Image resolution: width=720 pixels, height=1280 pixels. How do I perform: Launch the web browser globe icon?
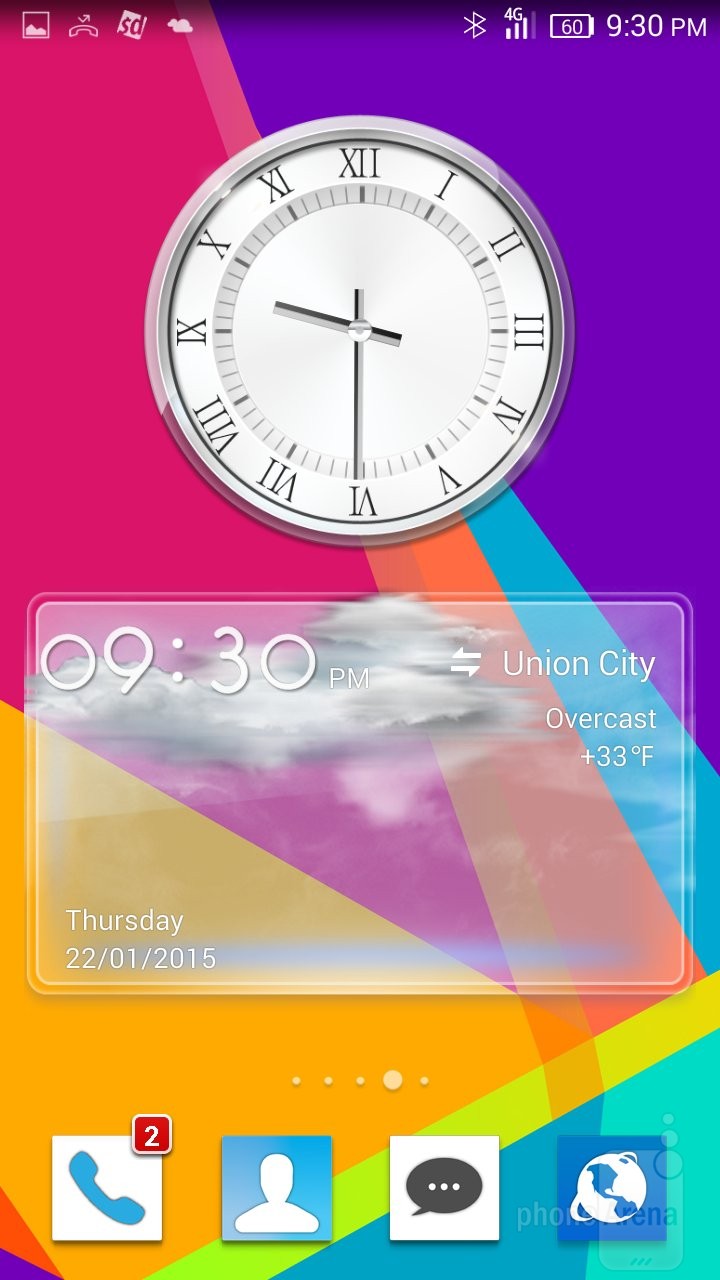[611, 1188]
